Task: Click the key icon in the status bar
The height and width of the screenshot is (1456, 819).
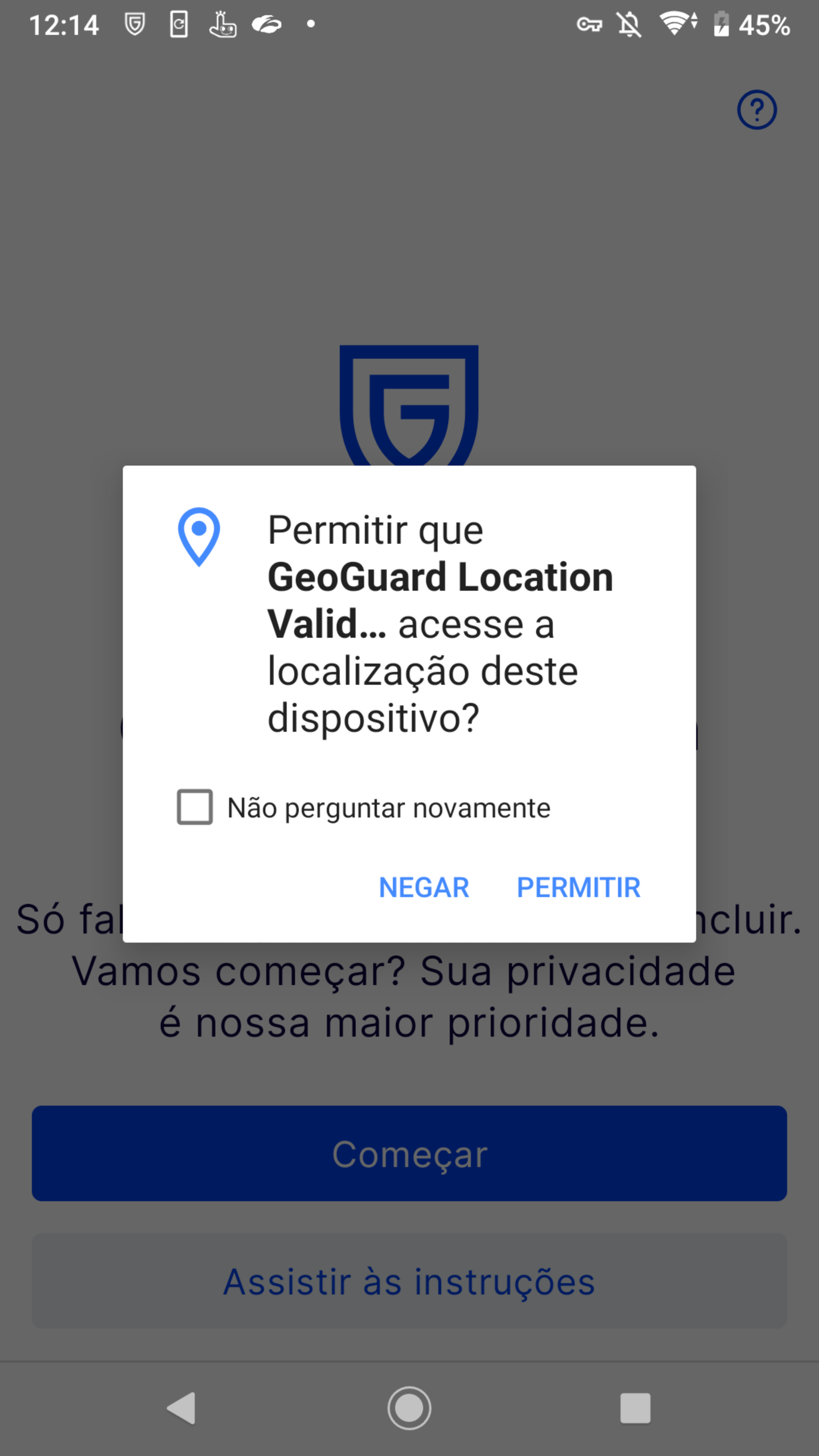Action: click(590, 24)
